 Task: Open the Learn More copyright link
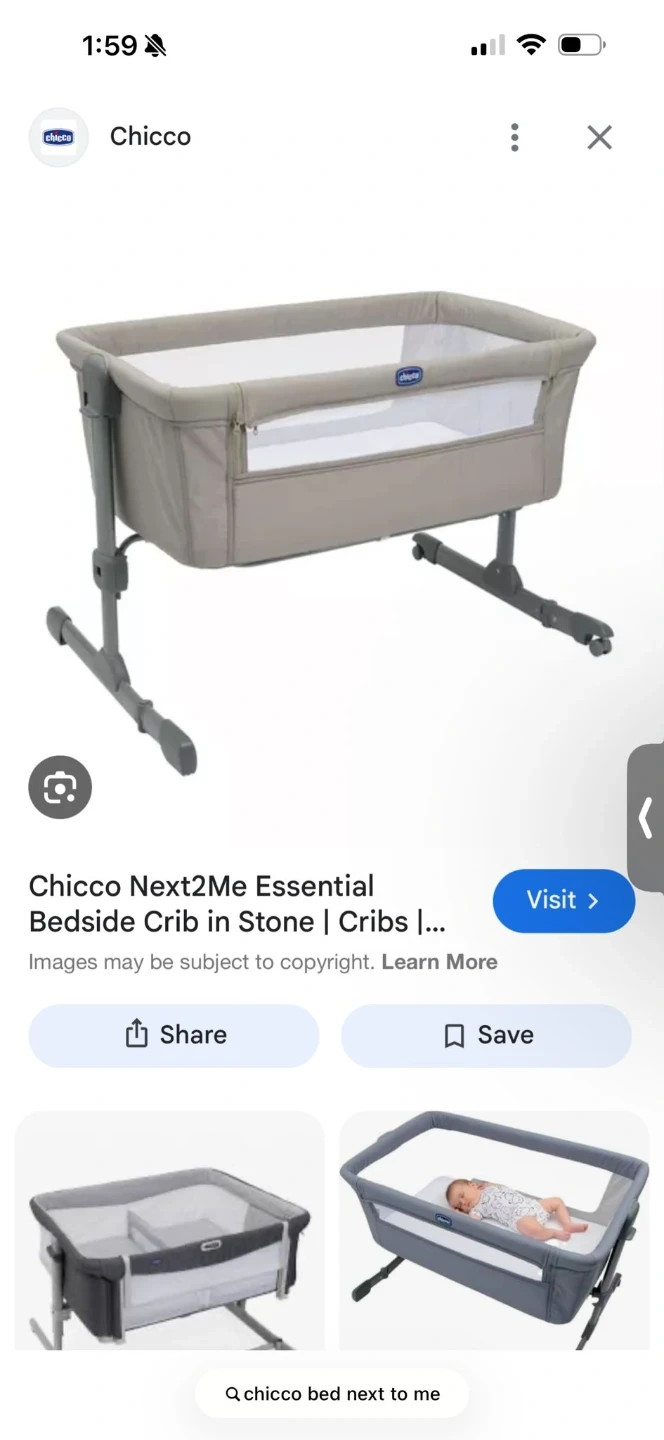pyautogui.click(x=439, y=962)
